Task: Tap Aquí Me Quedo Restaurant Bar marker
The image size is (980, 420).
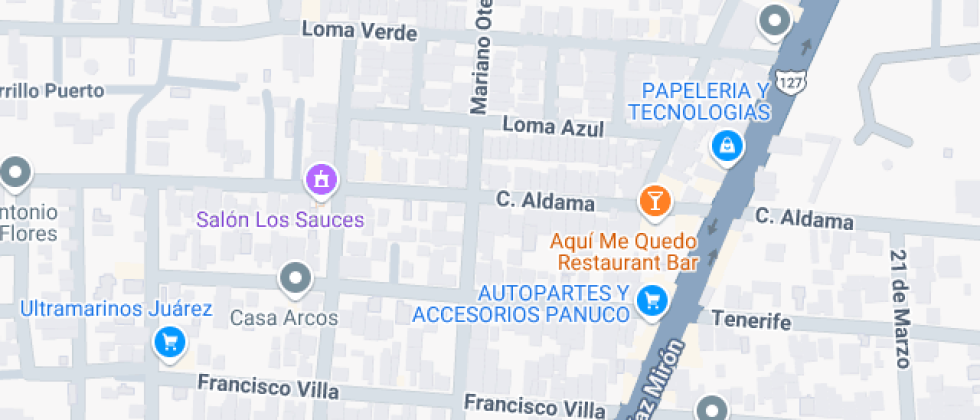Action: coord(654,200)
